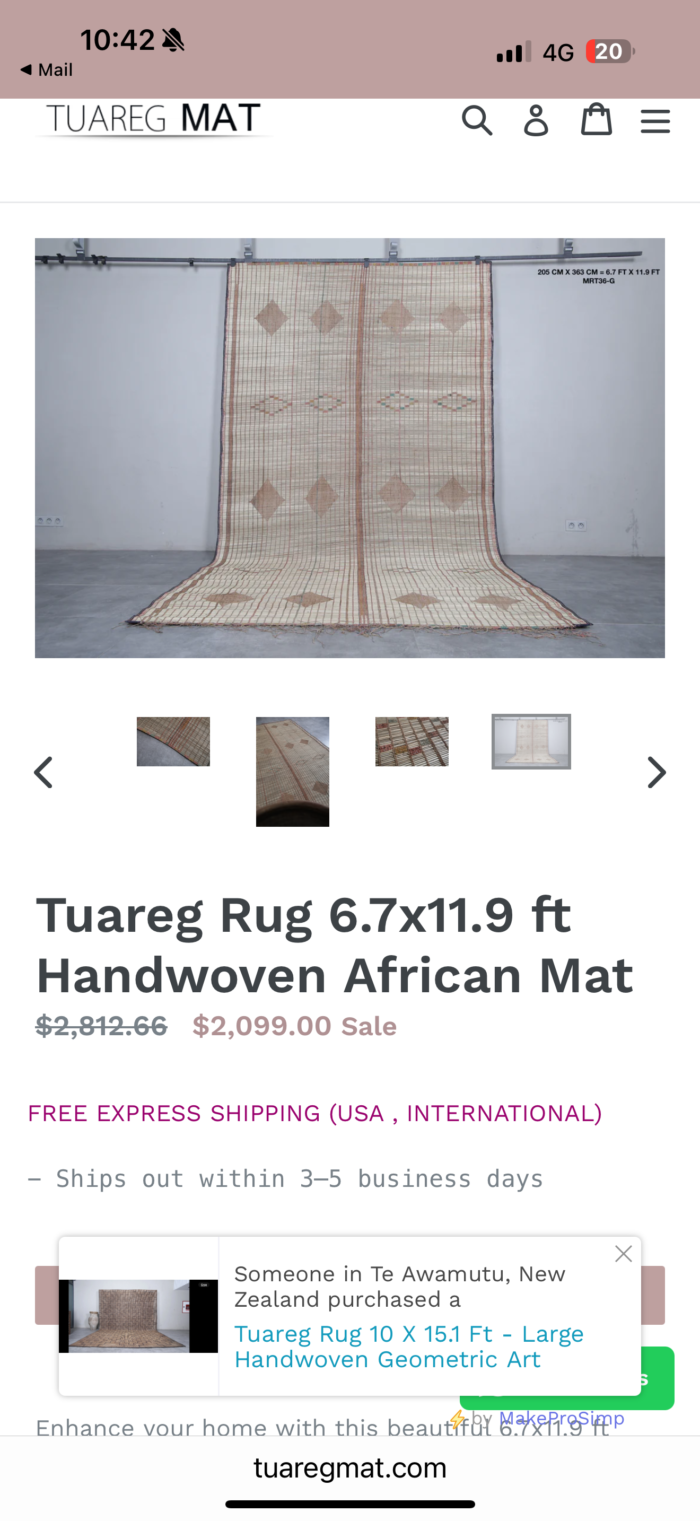Select the highlighted full-view rug thumbnail

[x=531, y=741]
